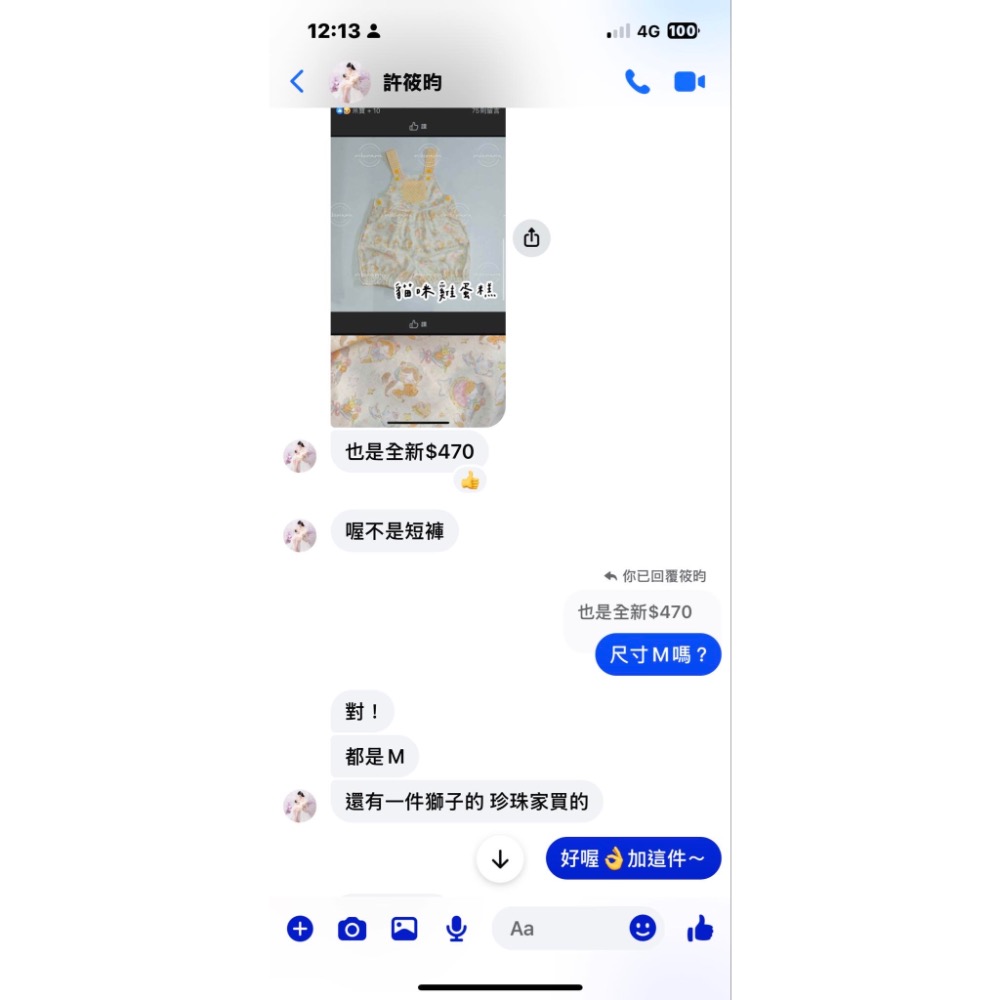This screenshot has width=1000, height=1000.
Task: Open the camera to take a photo
Action: click(x=352, y=929)
